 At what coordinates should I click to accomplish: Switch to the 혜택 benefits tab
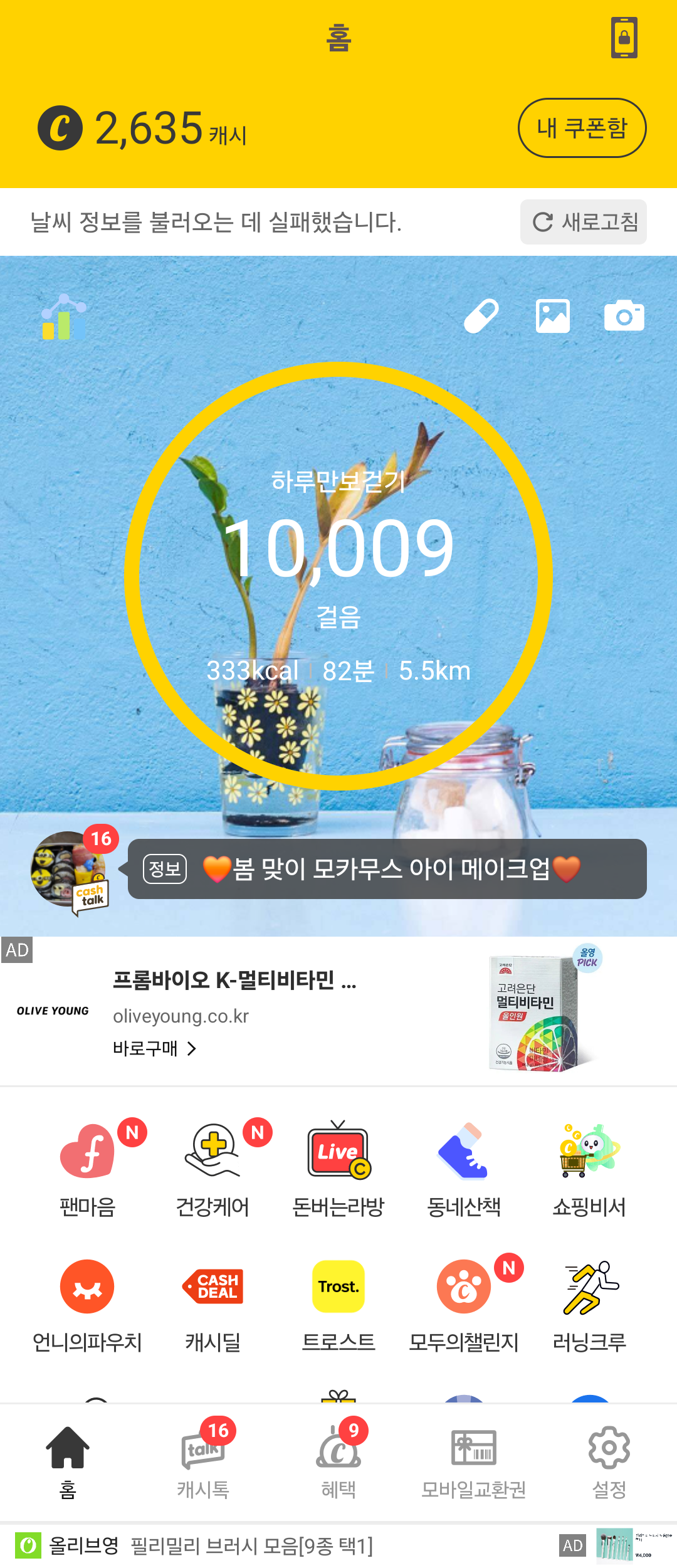pyautogui.click(x=338, y=1461)
